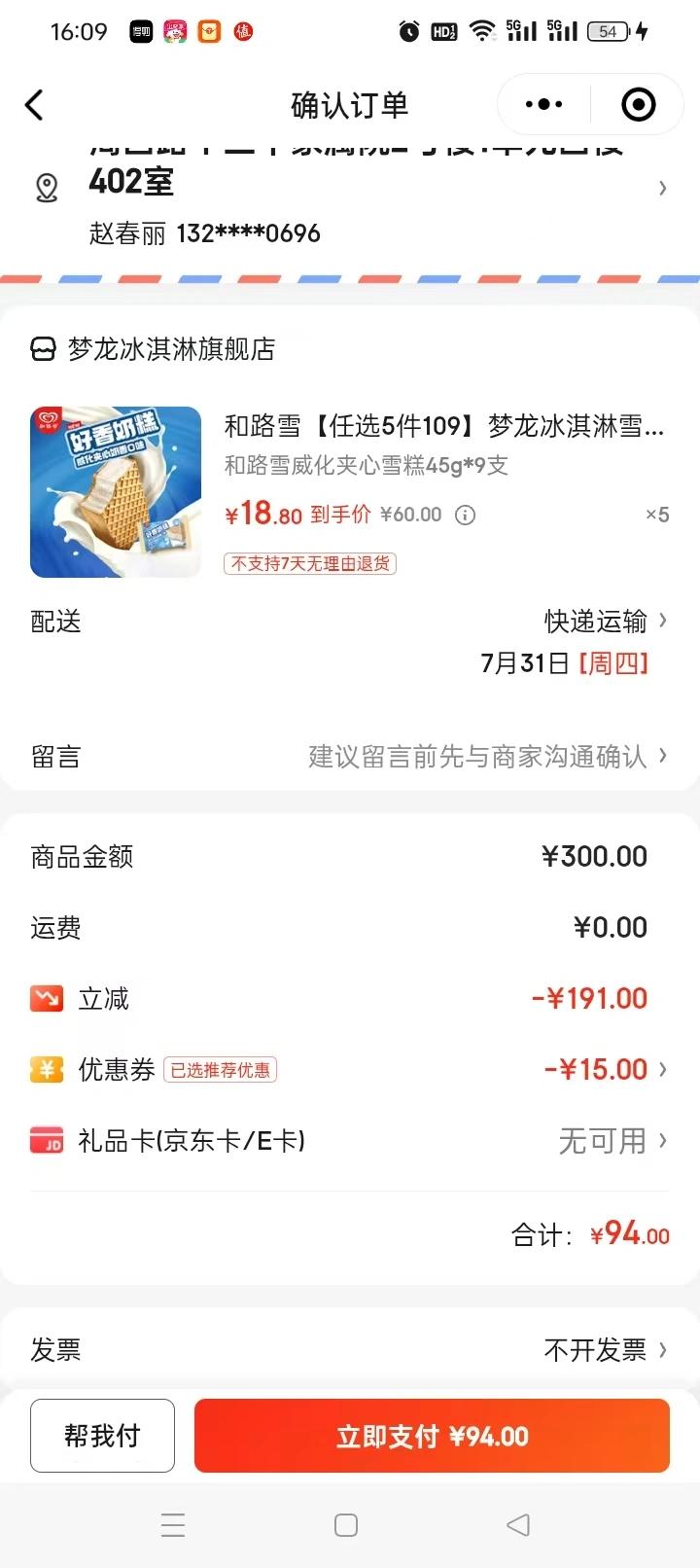700x1568 pixels.
Task: Close the mini program with the circle button
Action: click(638, 105)
